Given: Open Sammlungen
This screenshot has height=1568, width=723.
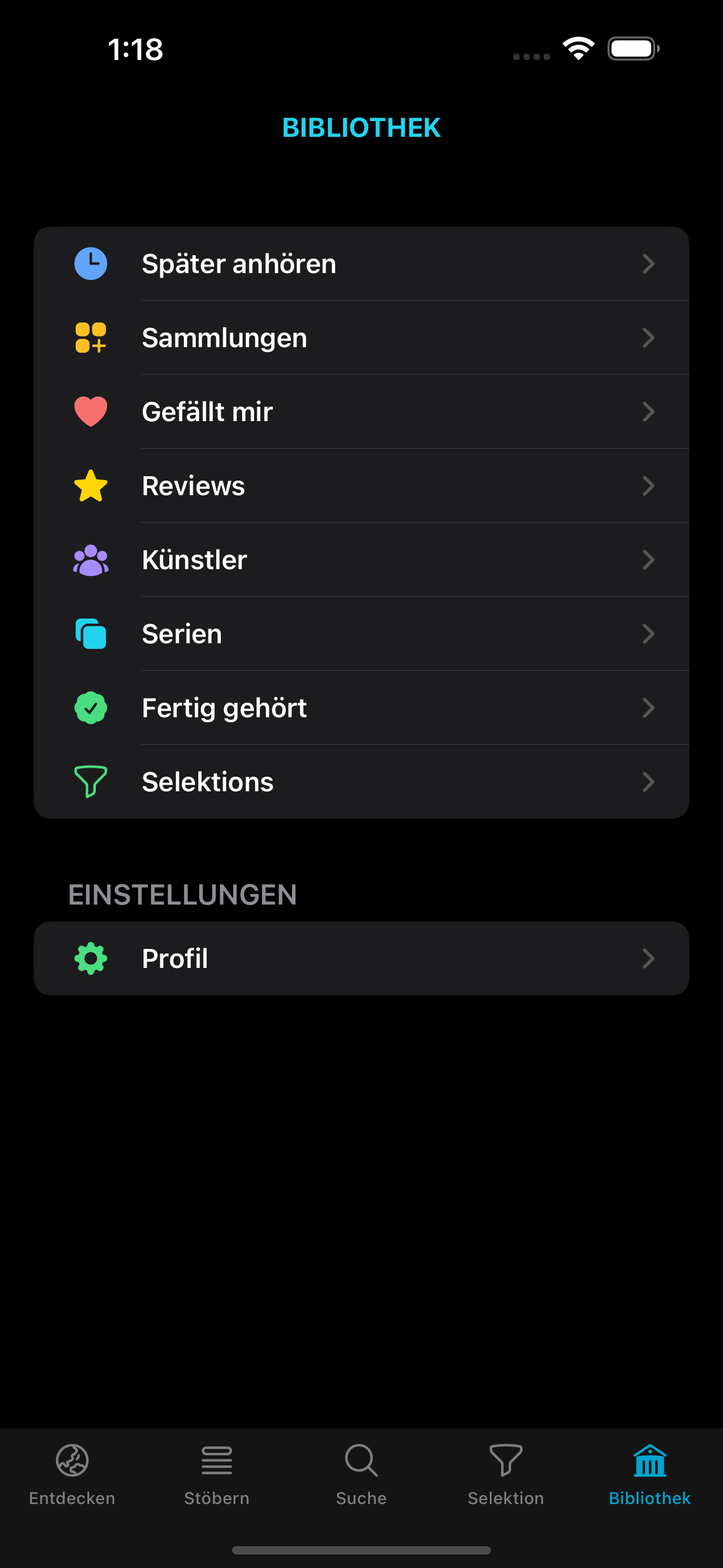Looking at the screenshot, I should coord(361,338).
